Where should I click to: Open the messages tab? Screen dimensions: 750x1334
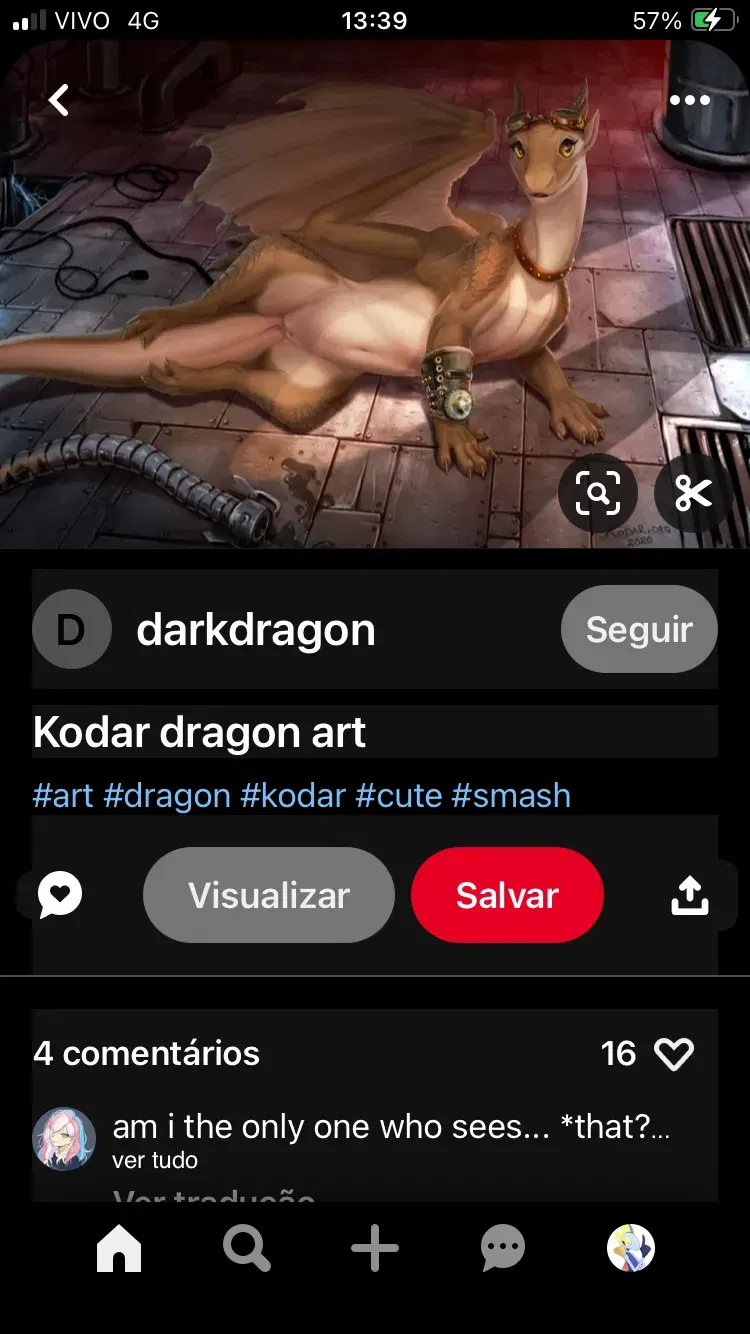(503, 1249)
